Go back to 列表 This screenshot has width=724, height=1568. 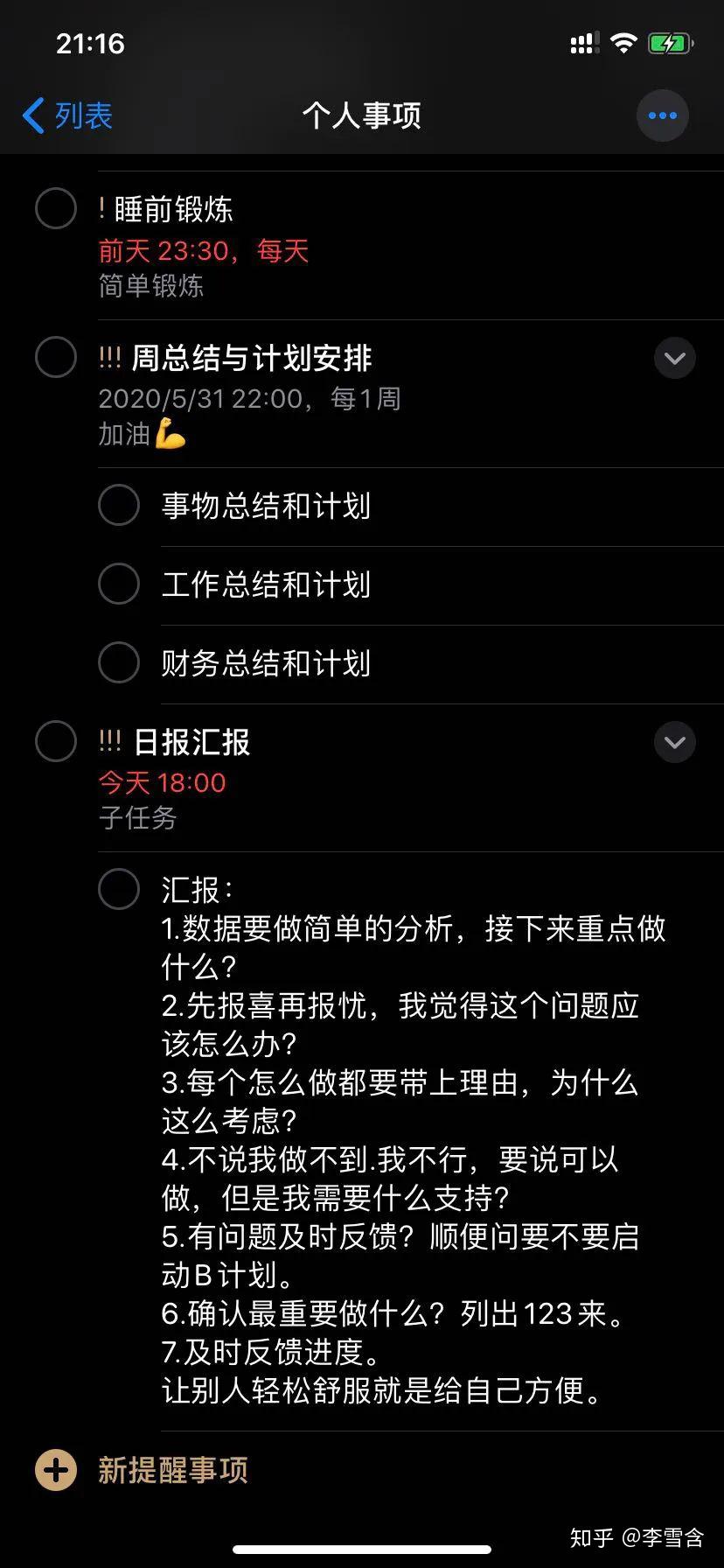click(x=68, y=115)
